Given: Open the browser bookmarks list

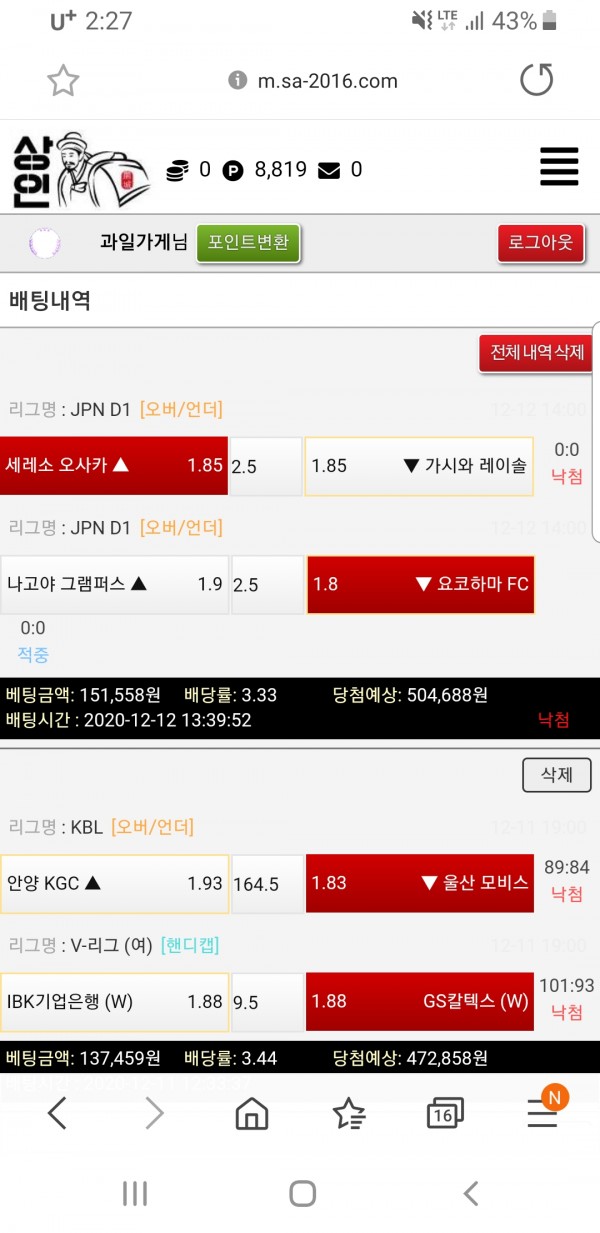Looking at the screenshot, I should pyautogui.click(x=348, y=1113).
